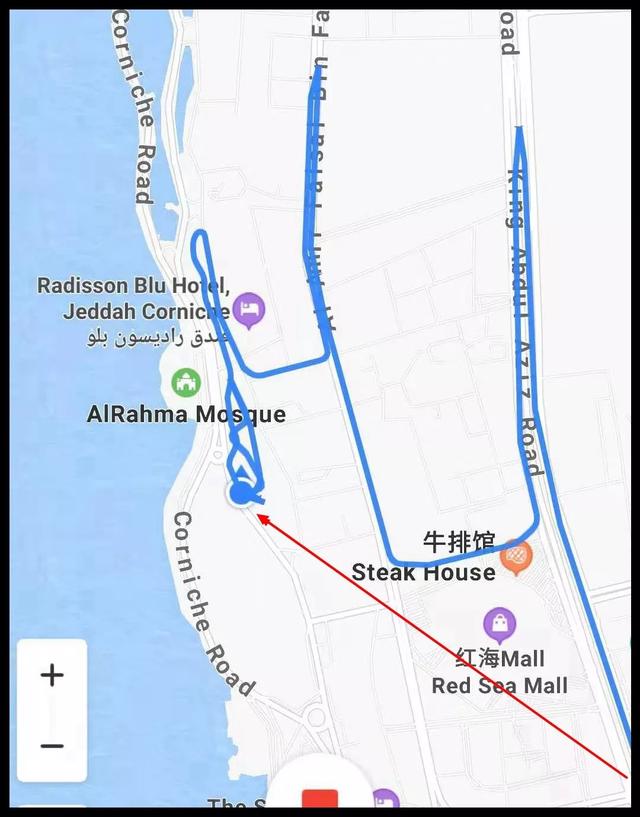Open the Radisson Blu Hotel map pin
Screen dimensions: 640x817
(248, 305)
